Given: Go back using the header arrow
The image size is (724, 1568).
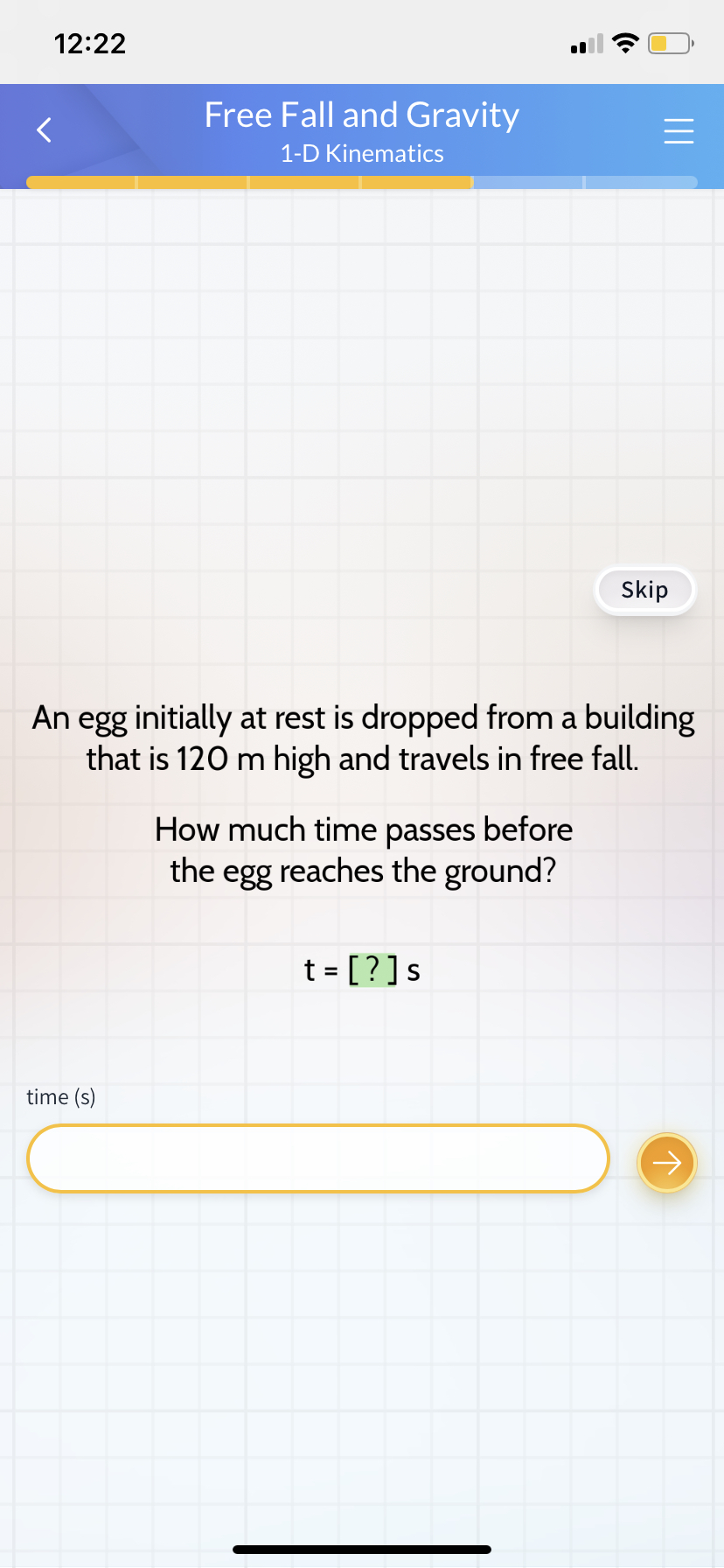Looking at the screenshot, I should coord(44,130).
